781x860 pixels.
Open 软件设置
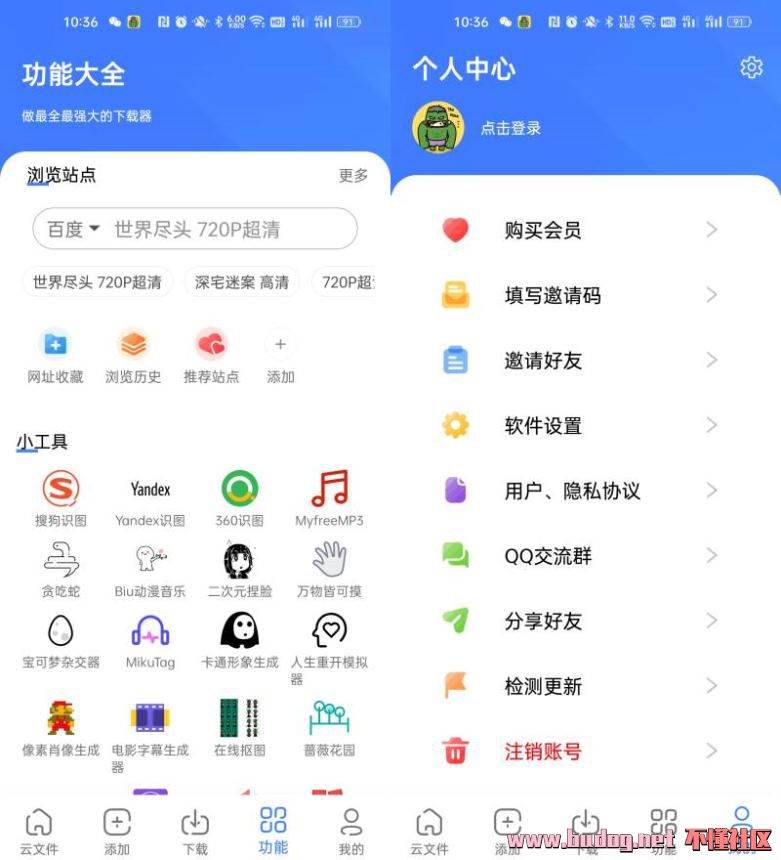click(580, 425)
